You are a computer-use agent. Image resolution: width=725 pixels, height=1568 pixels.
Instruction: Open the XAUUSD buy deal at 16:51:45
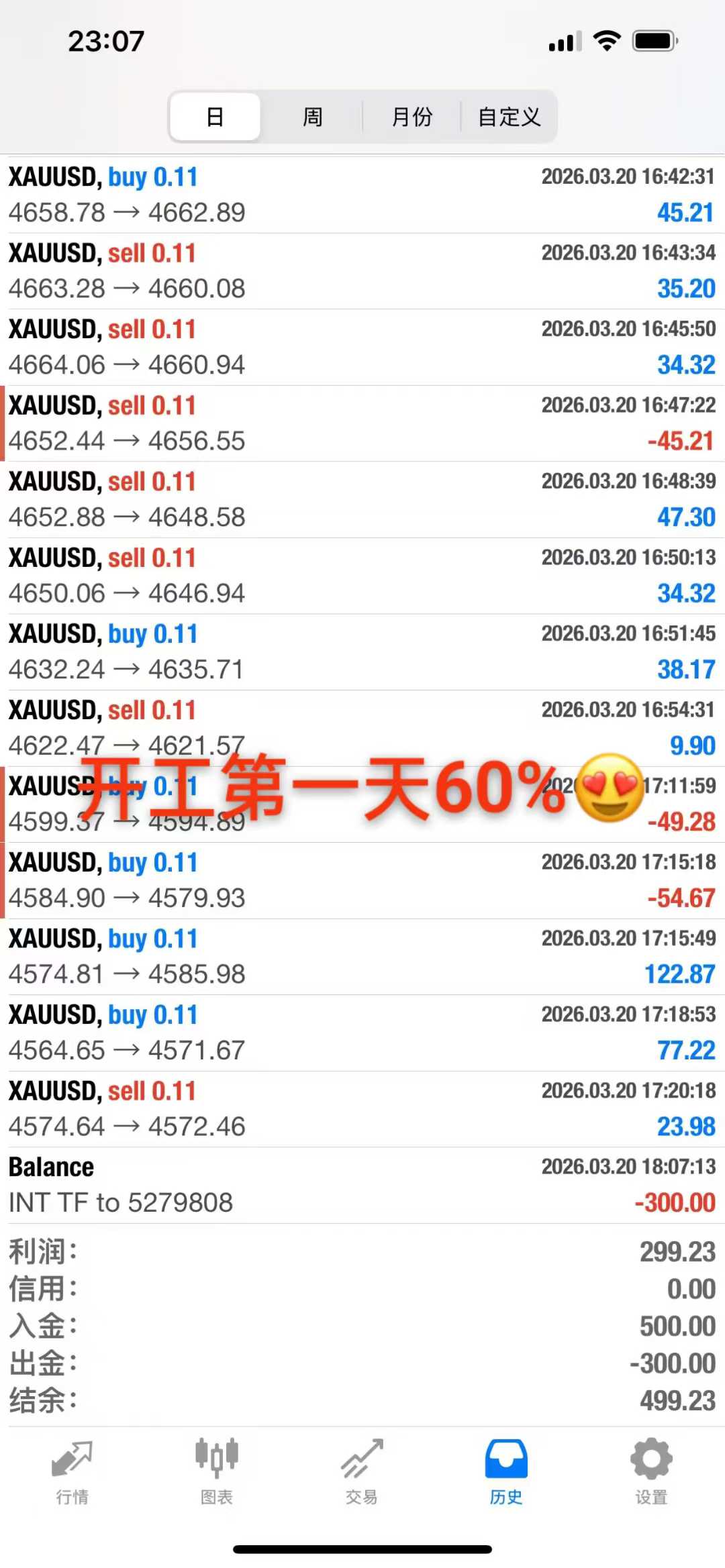tap(362, 651)
